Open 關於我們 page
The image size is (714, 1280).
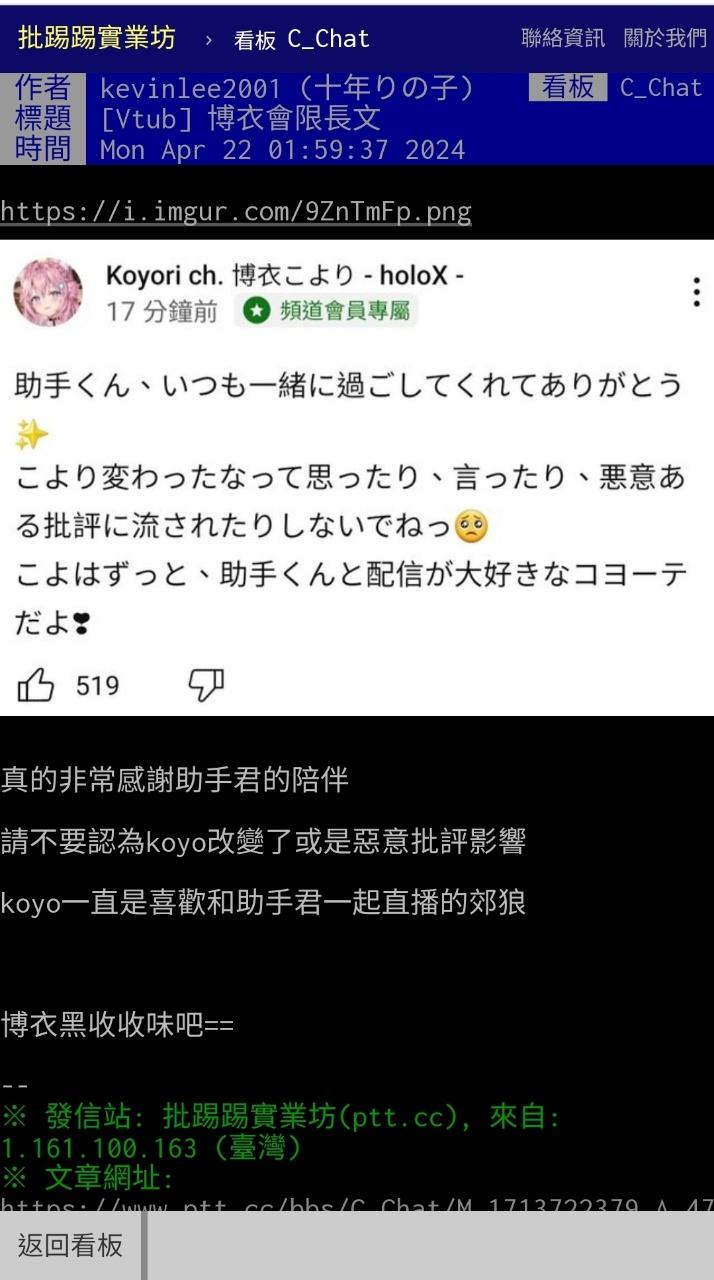664,39
